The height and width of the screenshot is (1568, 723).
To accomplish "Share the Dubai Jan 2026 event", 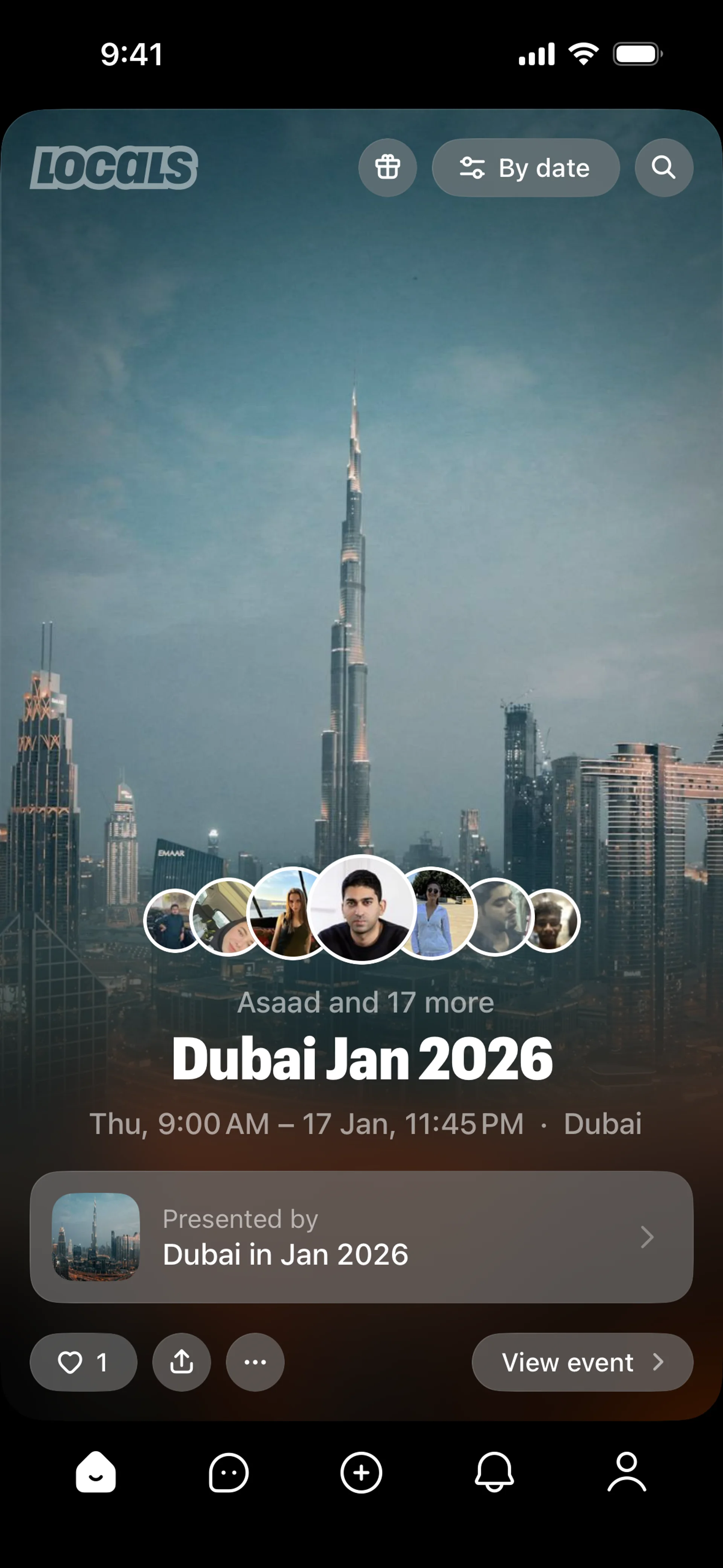I will pos(182,1362).
